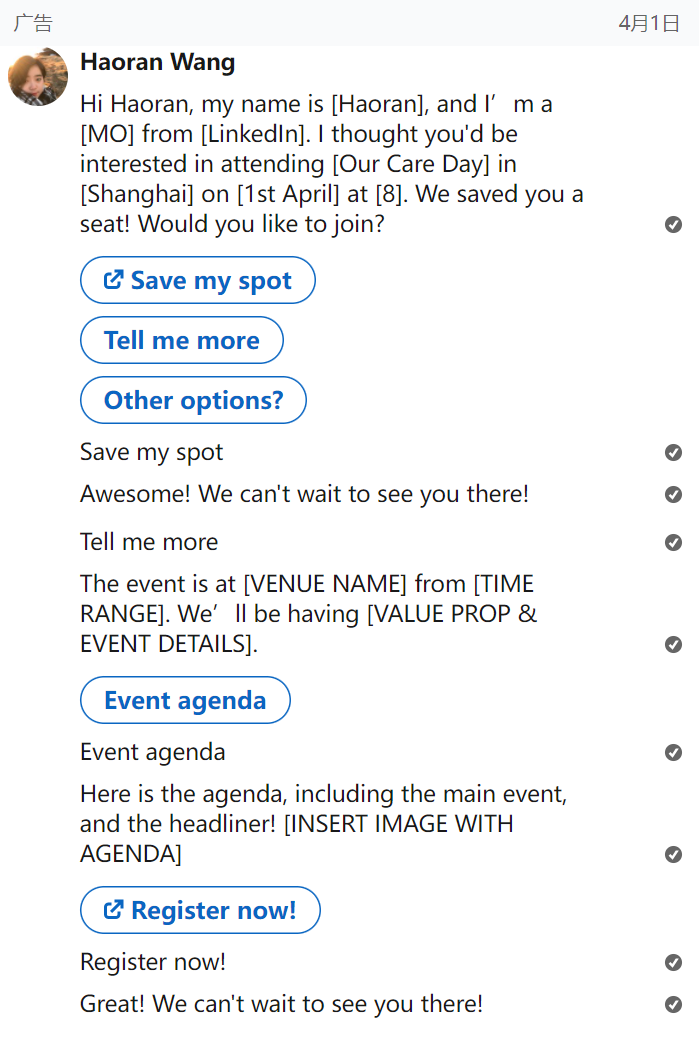This screenshot has height=1045, width=699.
Task: Choose the Other options? button
Action: [193, 400]
